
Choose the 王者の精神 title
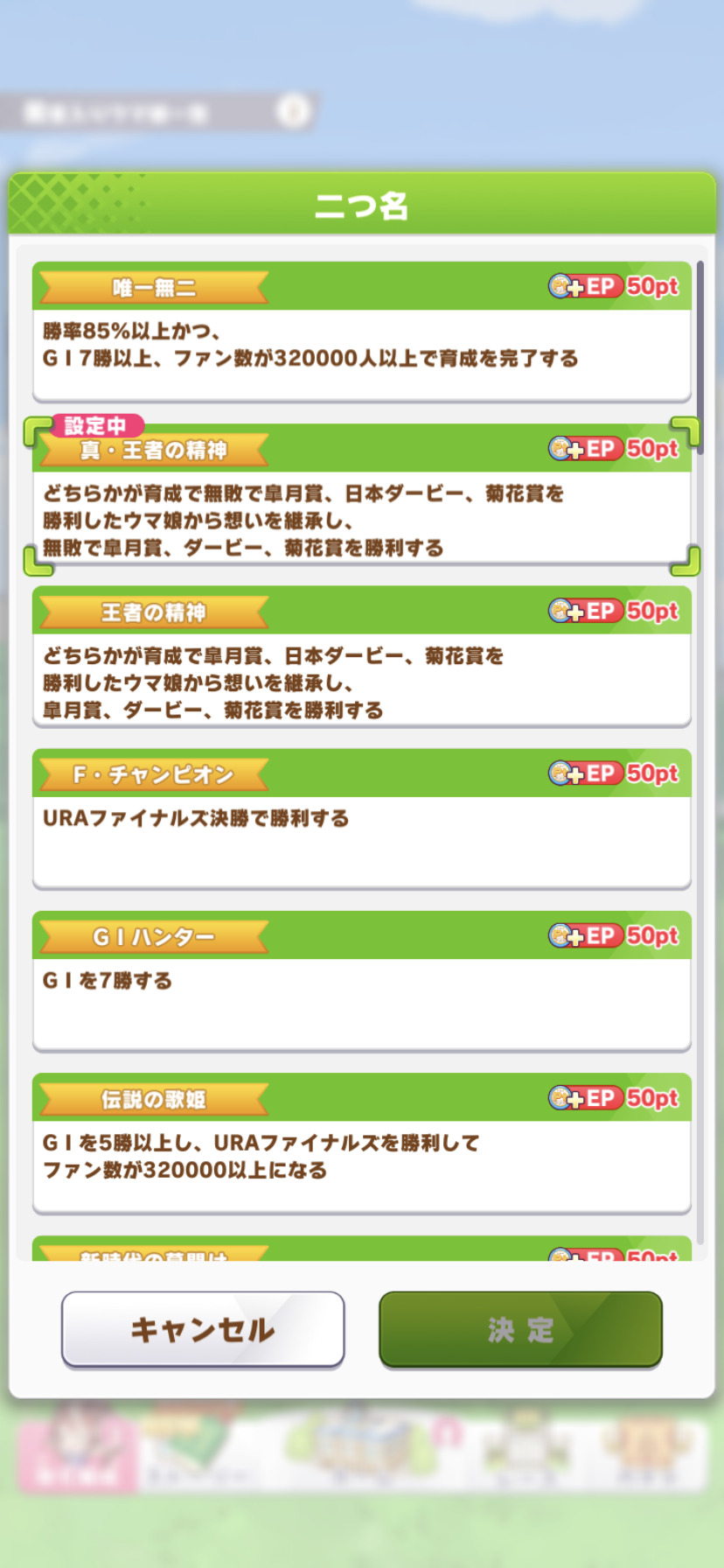click(361, 657)
